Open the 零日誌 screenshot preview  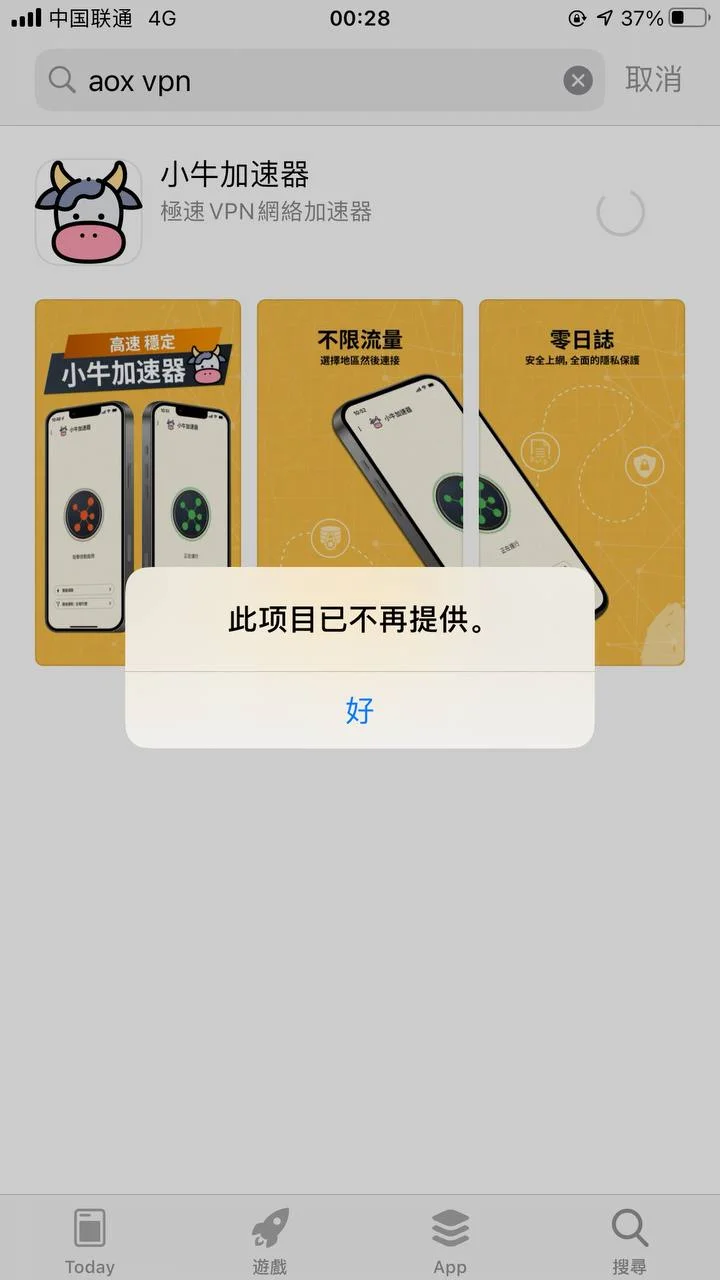pos(582,430)
